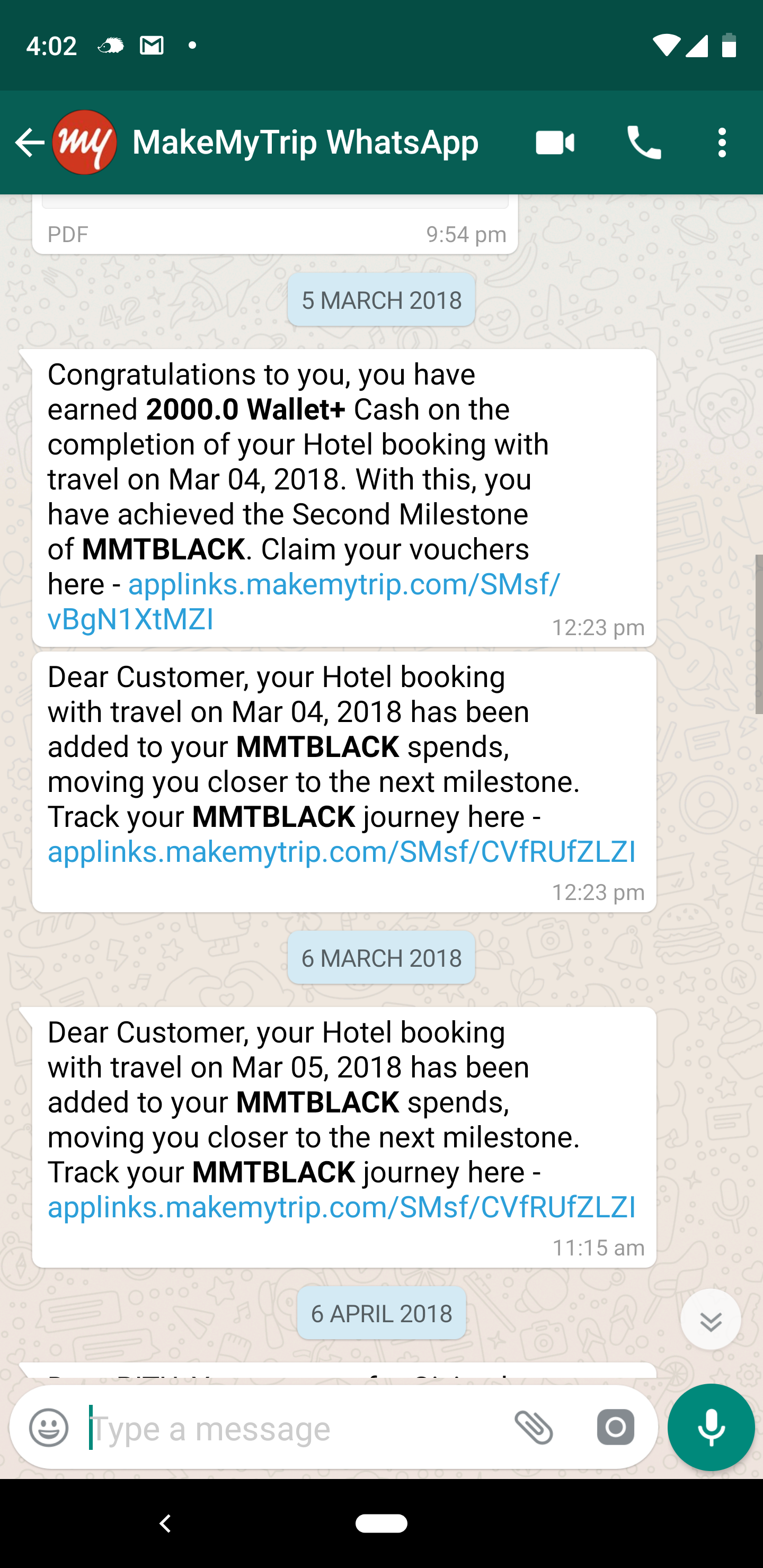Screen dimensions: 763x1568
Task: Start a voice call with MakeMyTrip
Action: coord(644,143)
